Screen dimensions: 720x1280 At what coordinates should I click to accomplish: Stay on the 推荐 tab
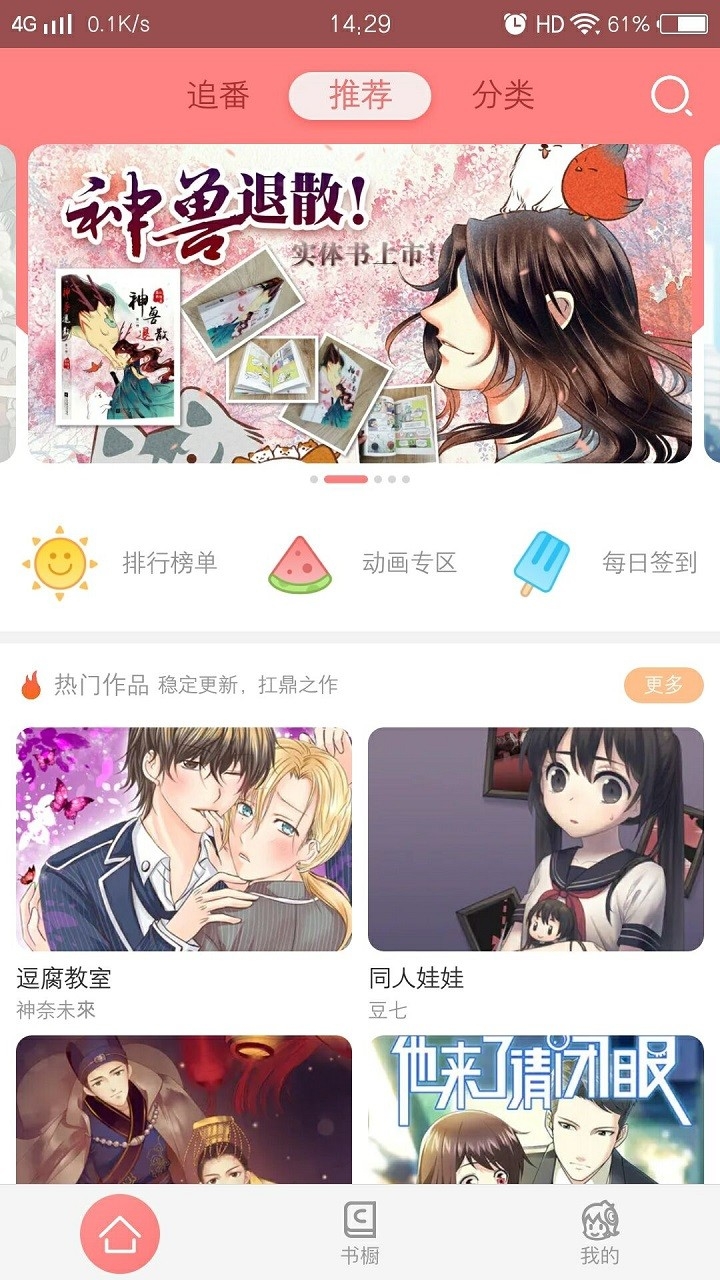coord(360,96)
